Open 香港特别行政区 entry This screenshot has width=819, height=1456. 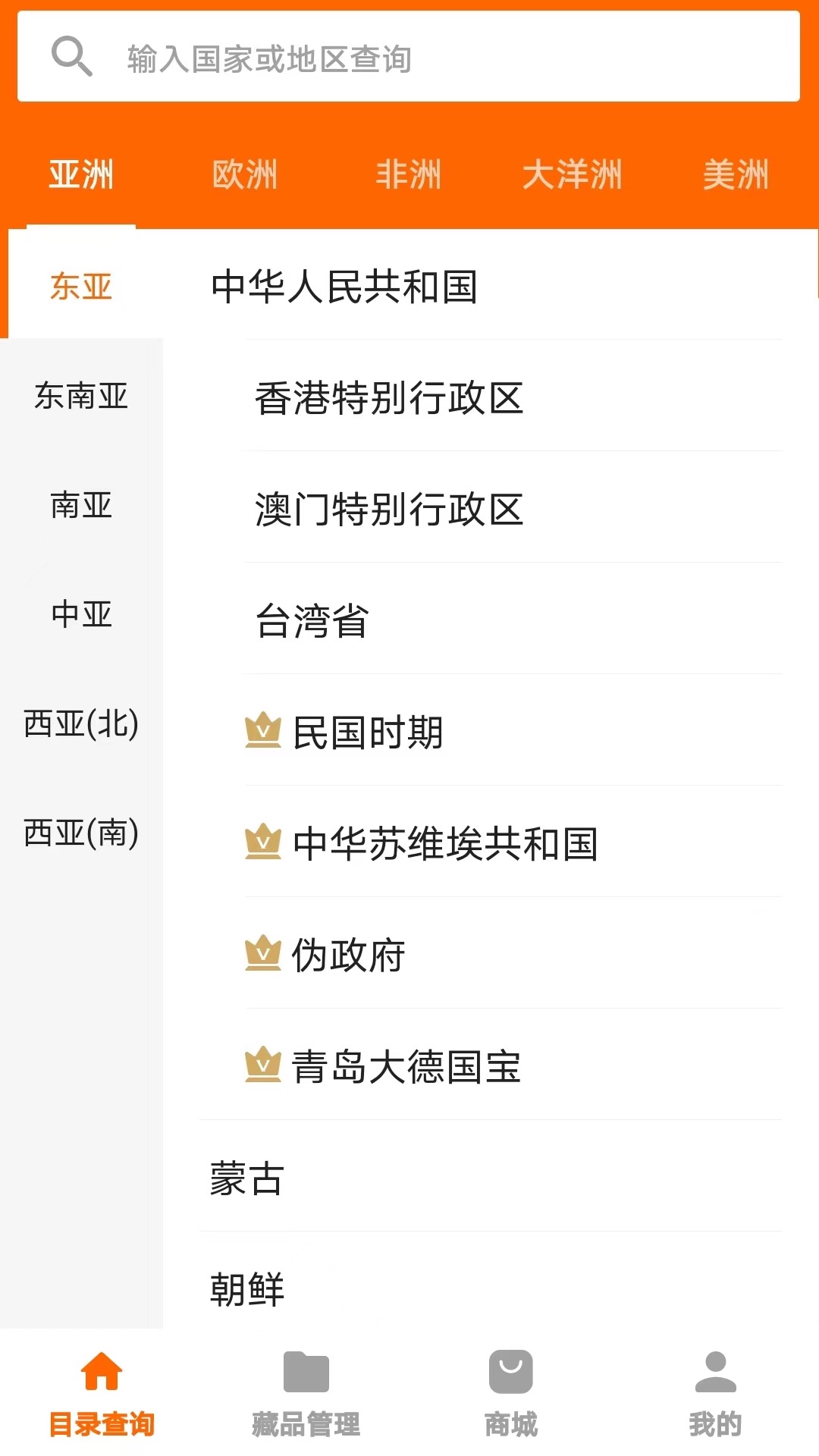[x=389, y=398]
